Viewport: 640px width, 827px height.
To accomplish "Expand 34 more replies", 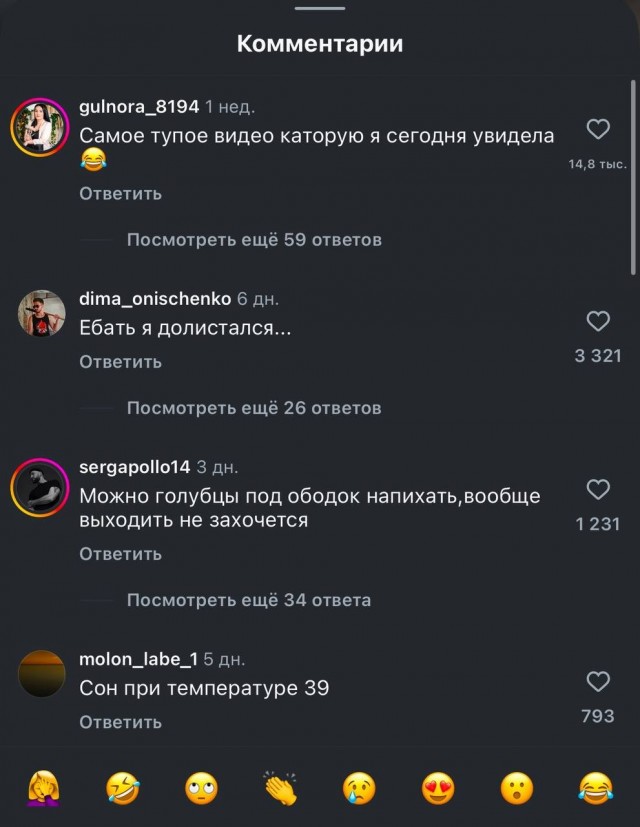I will coord(248,600).
